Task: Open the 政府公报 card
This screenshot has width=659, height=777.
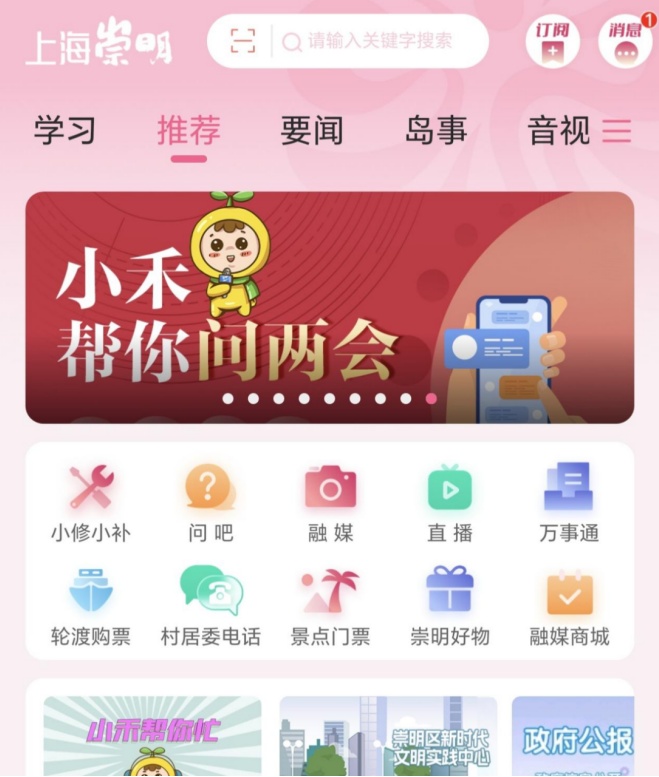Action: point(574,738)
